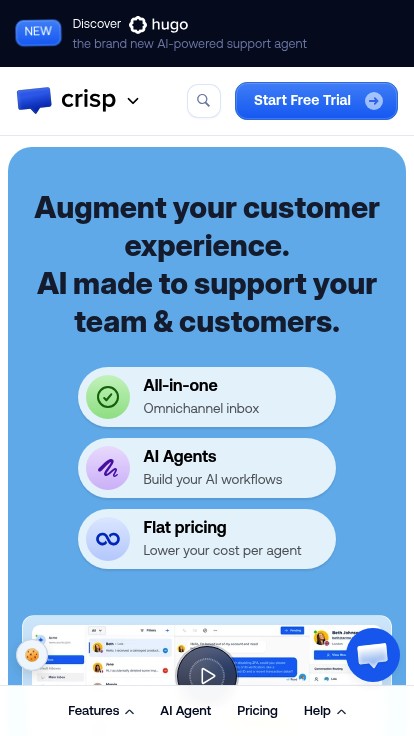The width and height of the screenshot is (414, 736).
Task: Select the Flat pricing pill
Action: pyautogui.click(x=207, y=539)
